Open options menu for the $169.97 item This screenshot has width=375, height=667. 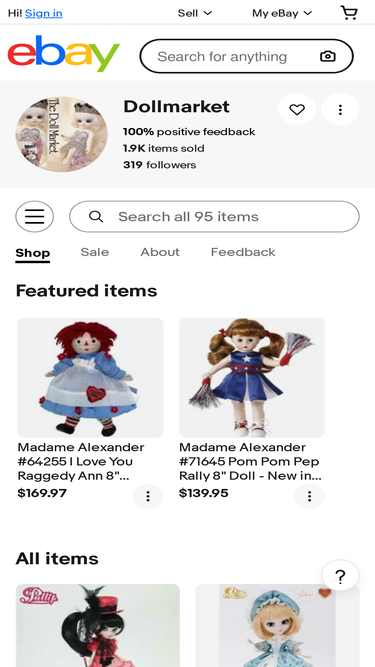[x=148, y=496]
